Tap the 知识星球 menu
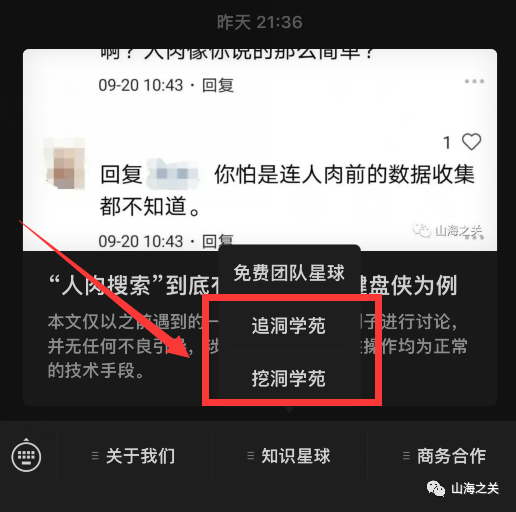Image resolution: width=516 pixels, height=512 pixels. pos(289,456)
